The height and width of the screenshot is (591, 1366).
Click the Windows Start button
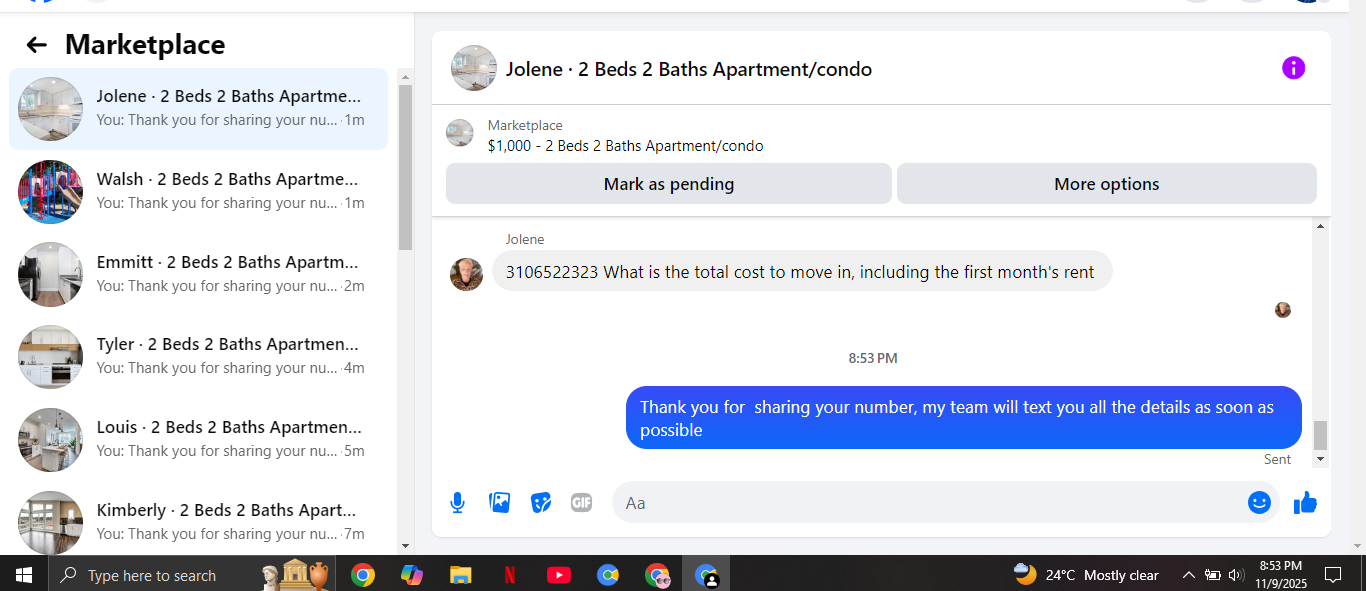24,575
